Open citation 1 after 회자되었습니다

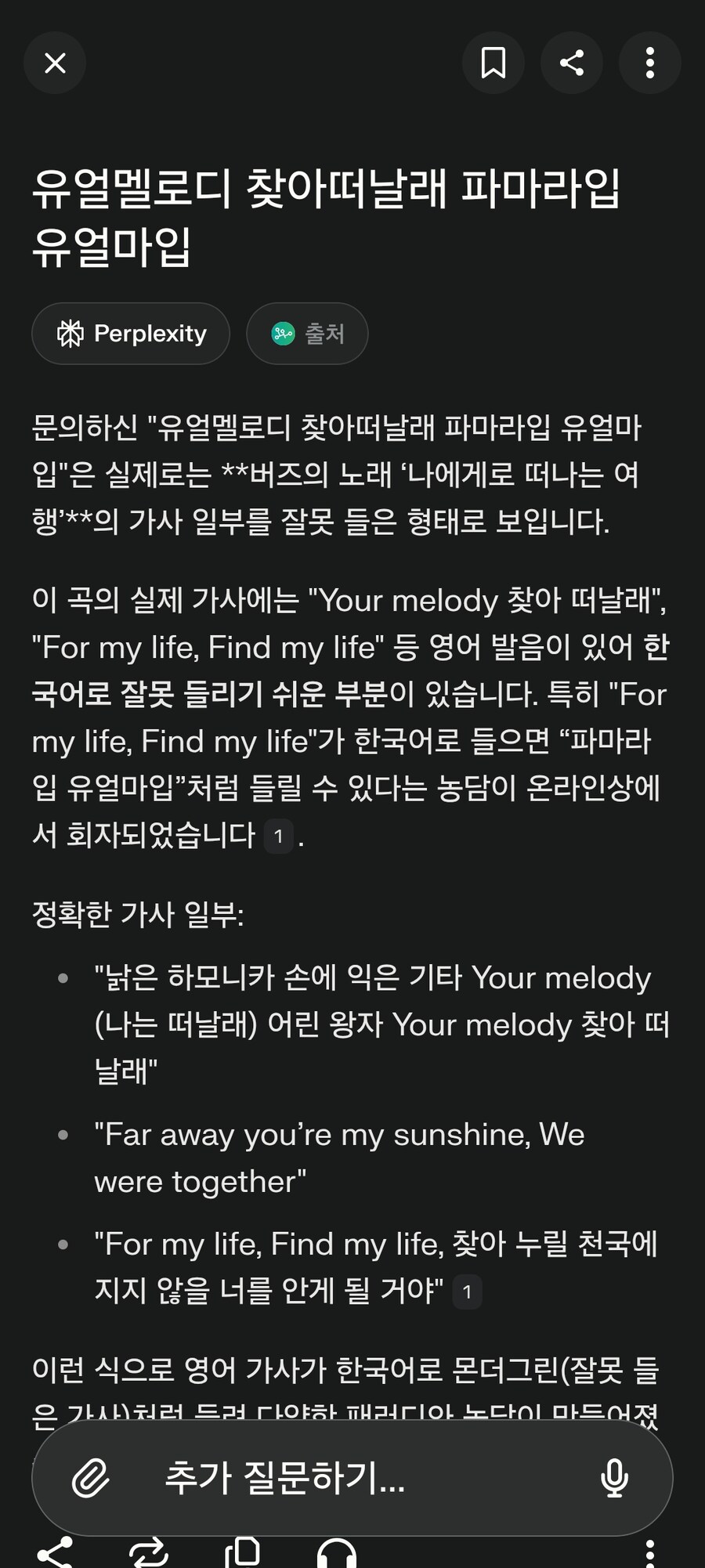pos(278,836)
